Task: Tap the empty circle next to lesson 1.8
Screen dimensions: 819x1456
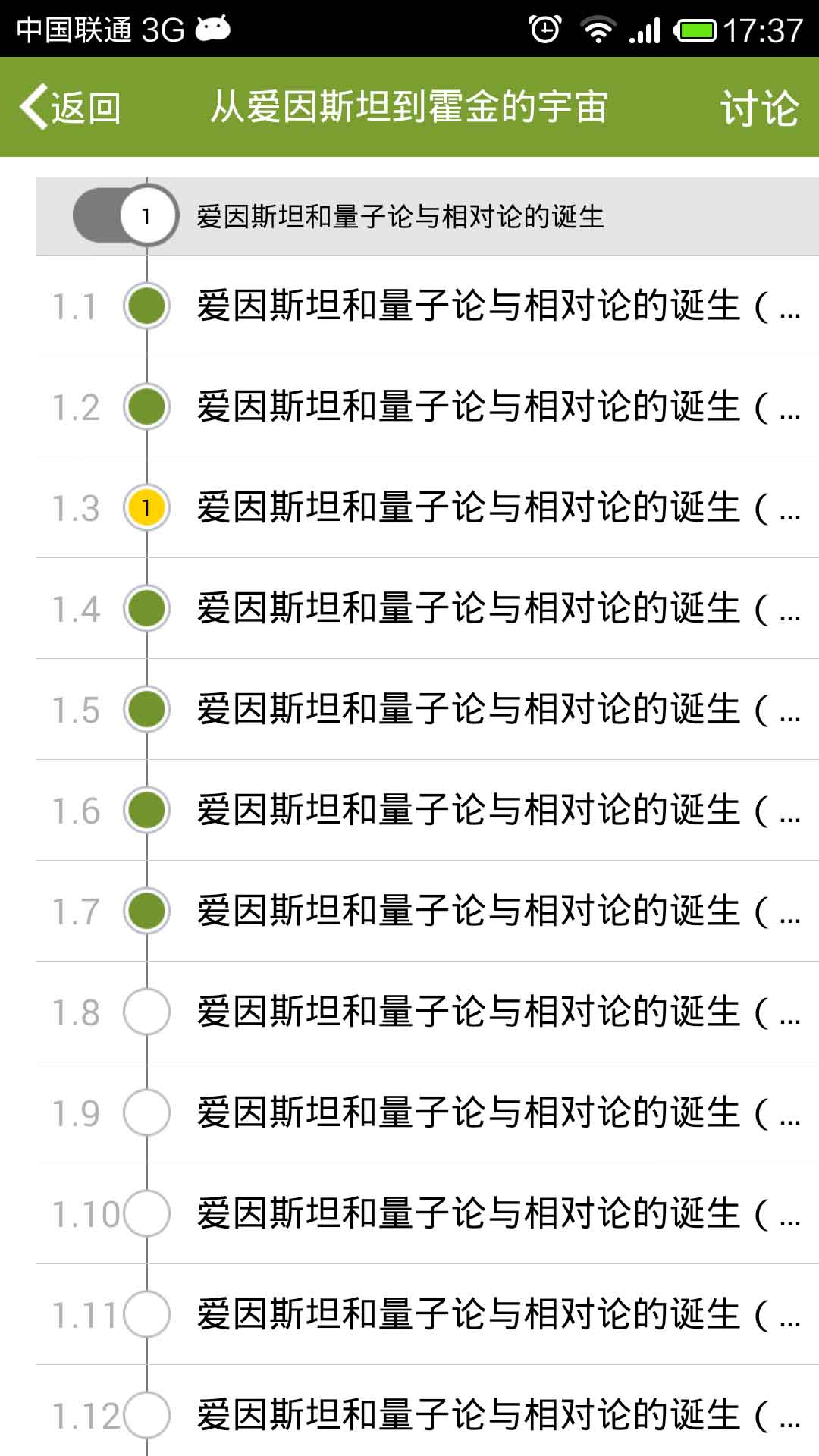Action: point(146,1012)
